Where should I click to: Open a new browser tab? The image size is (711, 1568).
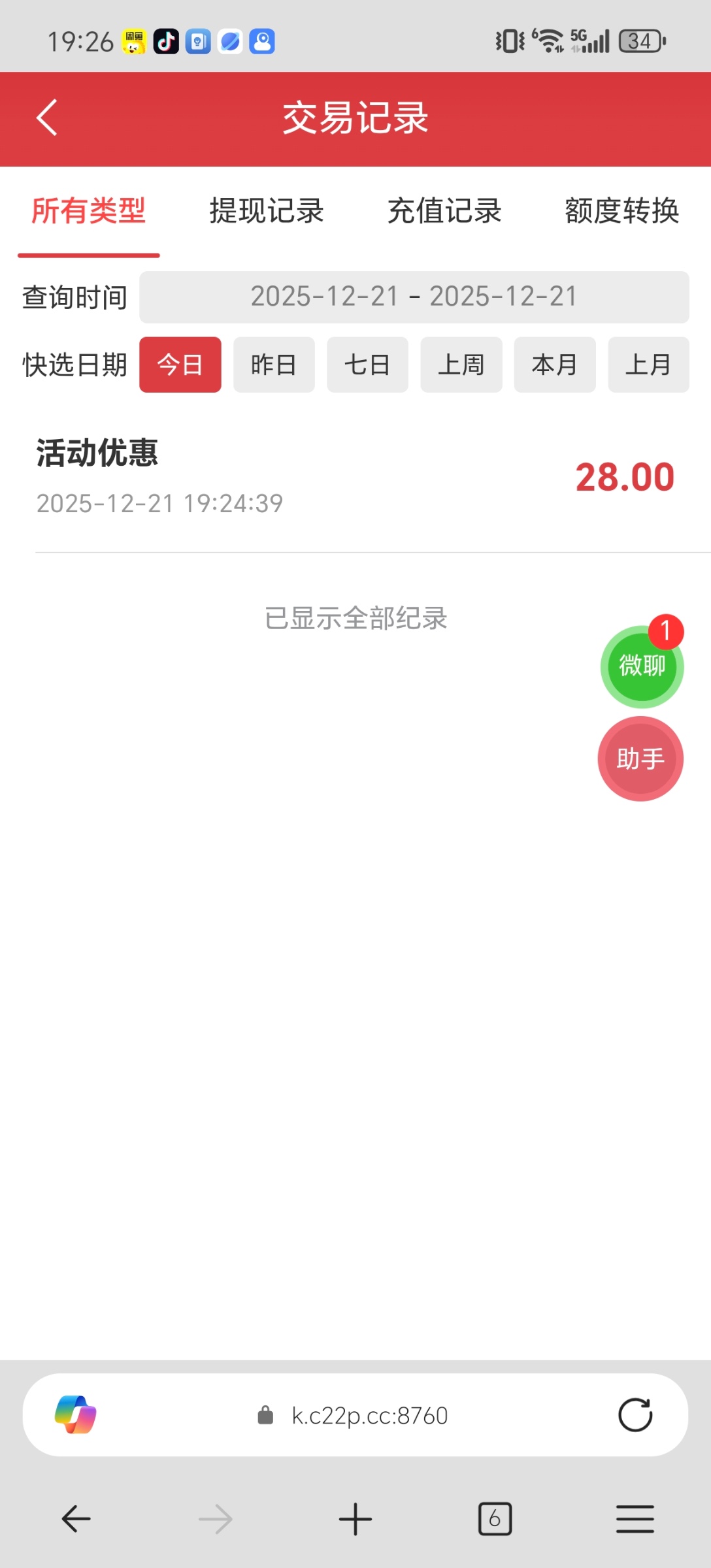355,1519
